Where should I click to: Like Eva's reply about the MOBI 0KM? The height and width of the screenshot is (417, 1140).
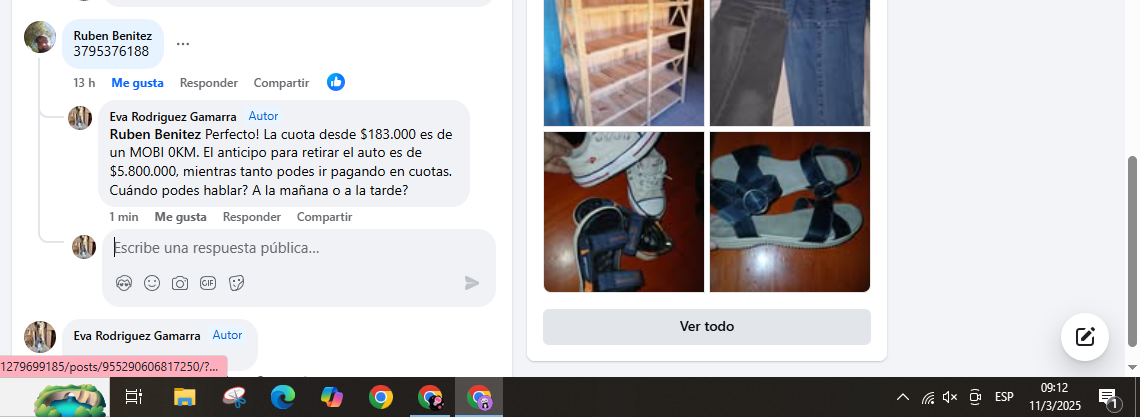click(x=180, y=217)
